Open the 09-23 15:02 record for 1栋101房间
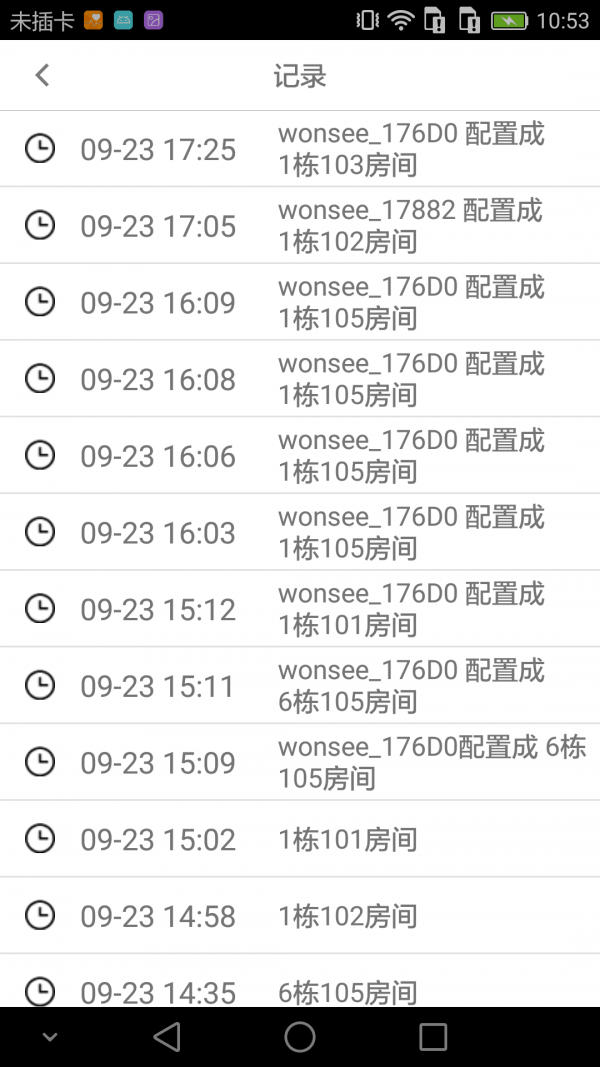600x1067 pixels. tap(300, 839)
